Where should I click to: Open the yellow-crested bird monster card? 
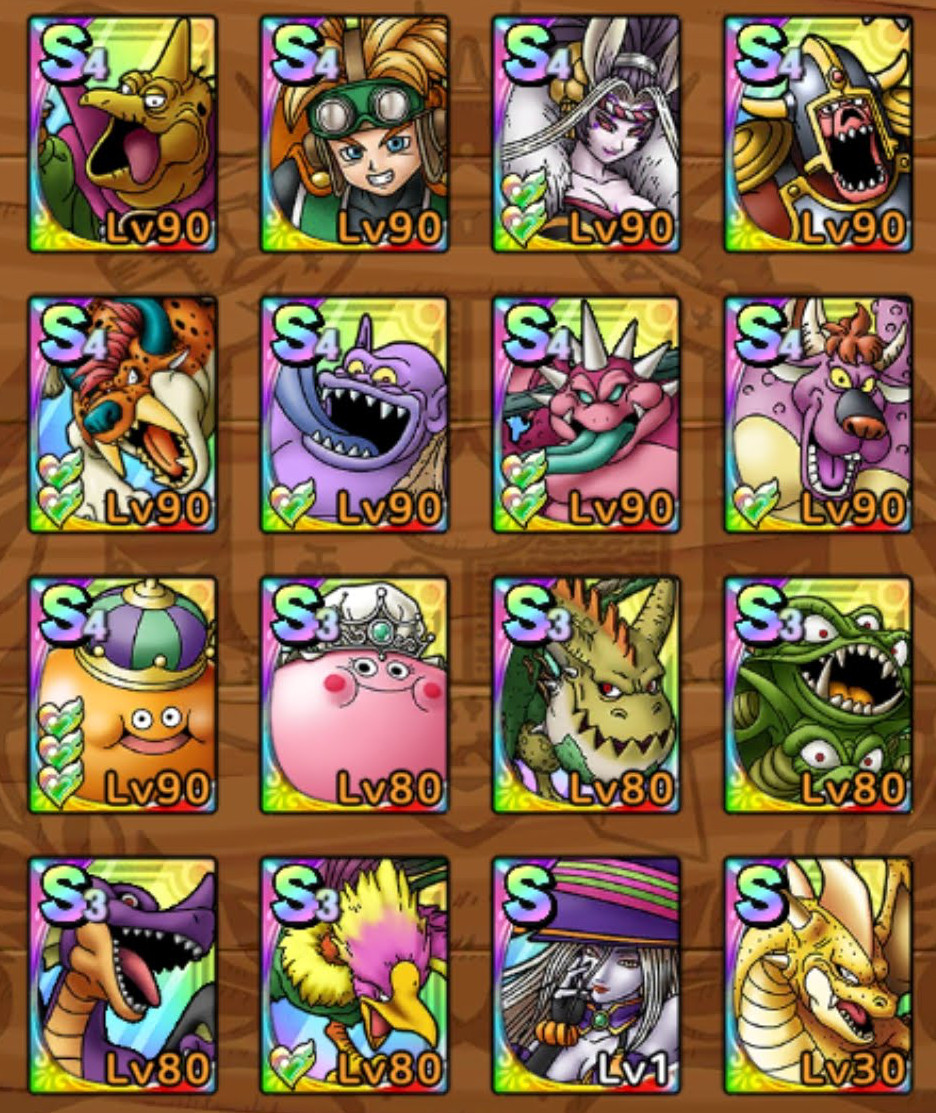point(355,975)
